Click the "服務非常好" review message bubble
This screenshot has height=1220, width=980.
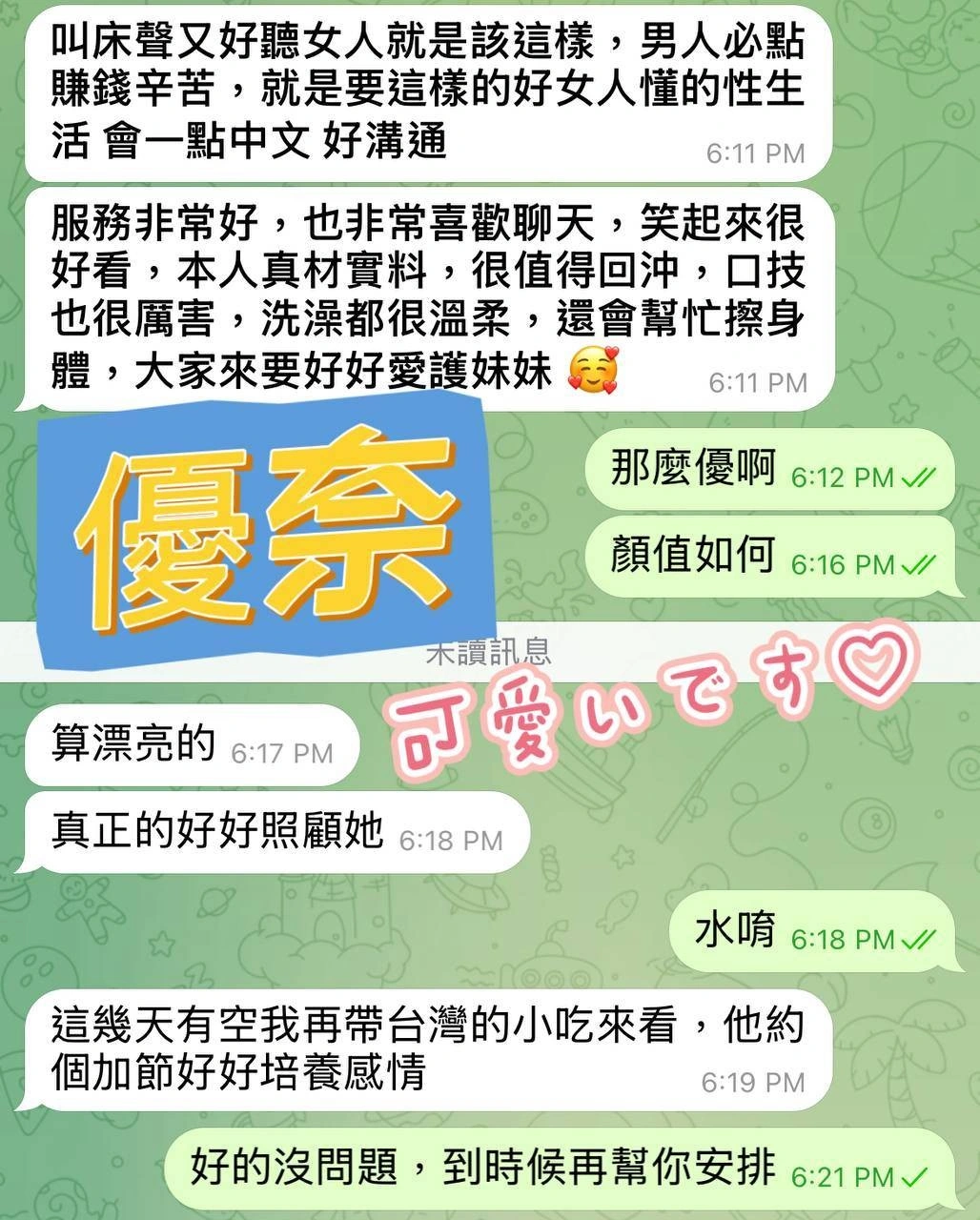pyautogui.click(x=419, y=295)
